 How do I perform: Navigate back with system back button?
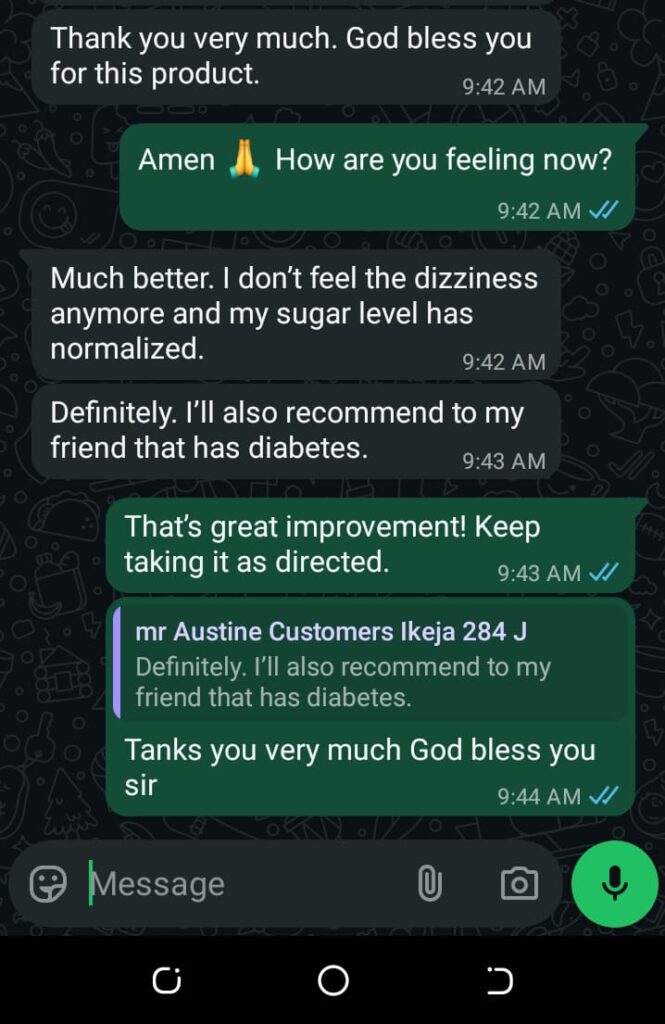499,981
